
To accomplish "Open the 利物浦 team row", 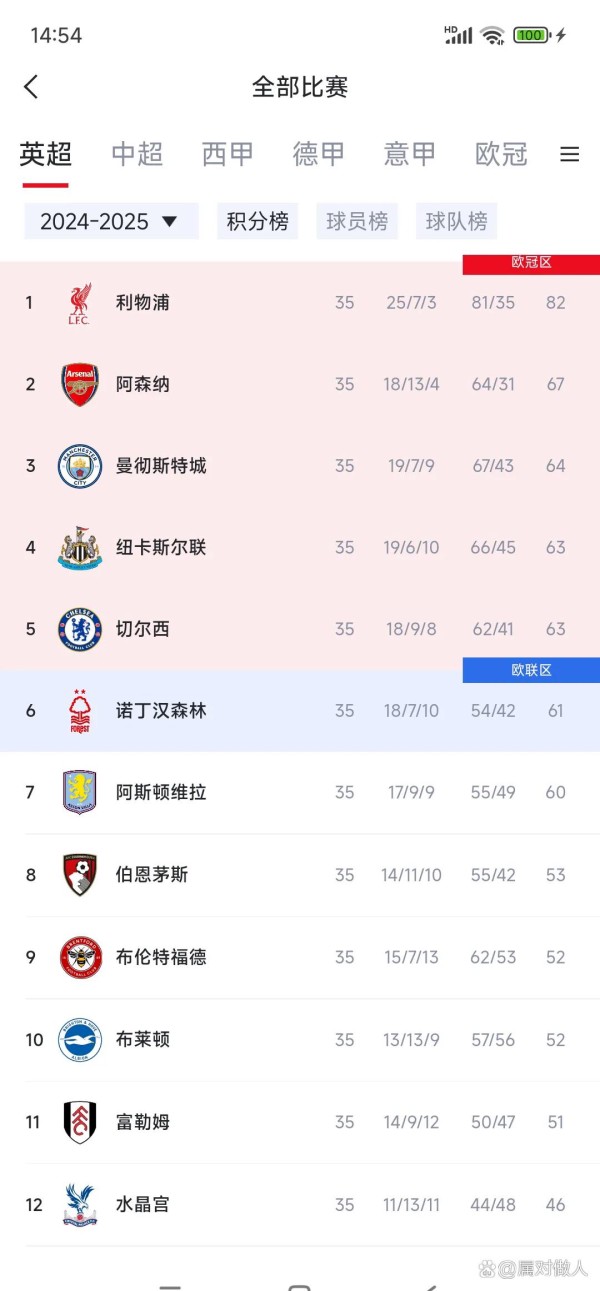I will pyautogui.click(x=300, y=303).
